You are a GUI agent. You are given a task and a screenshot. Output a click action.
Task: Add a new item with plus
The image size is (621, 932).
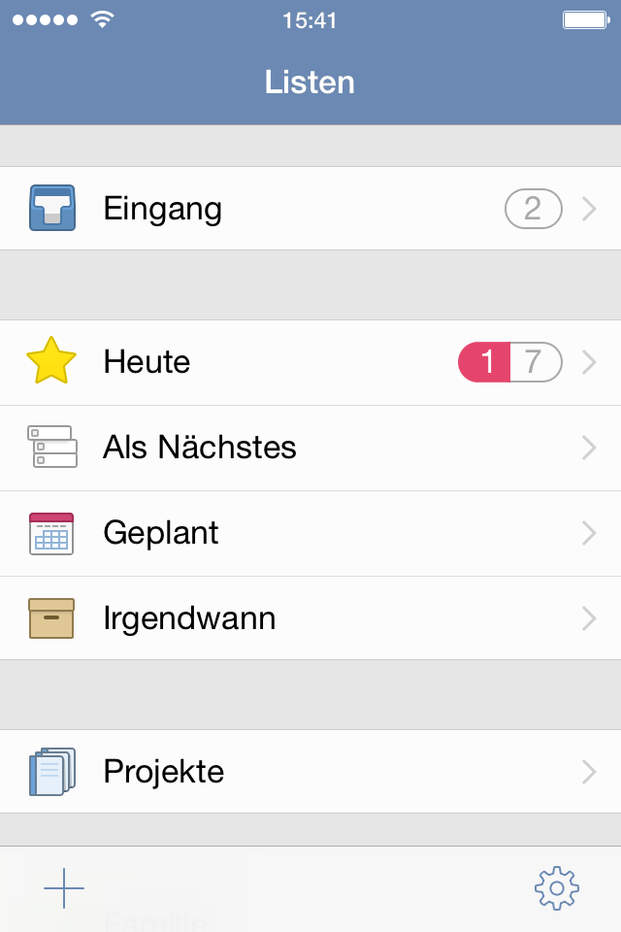(64, 888)
